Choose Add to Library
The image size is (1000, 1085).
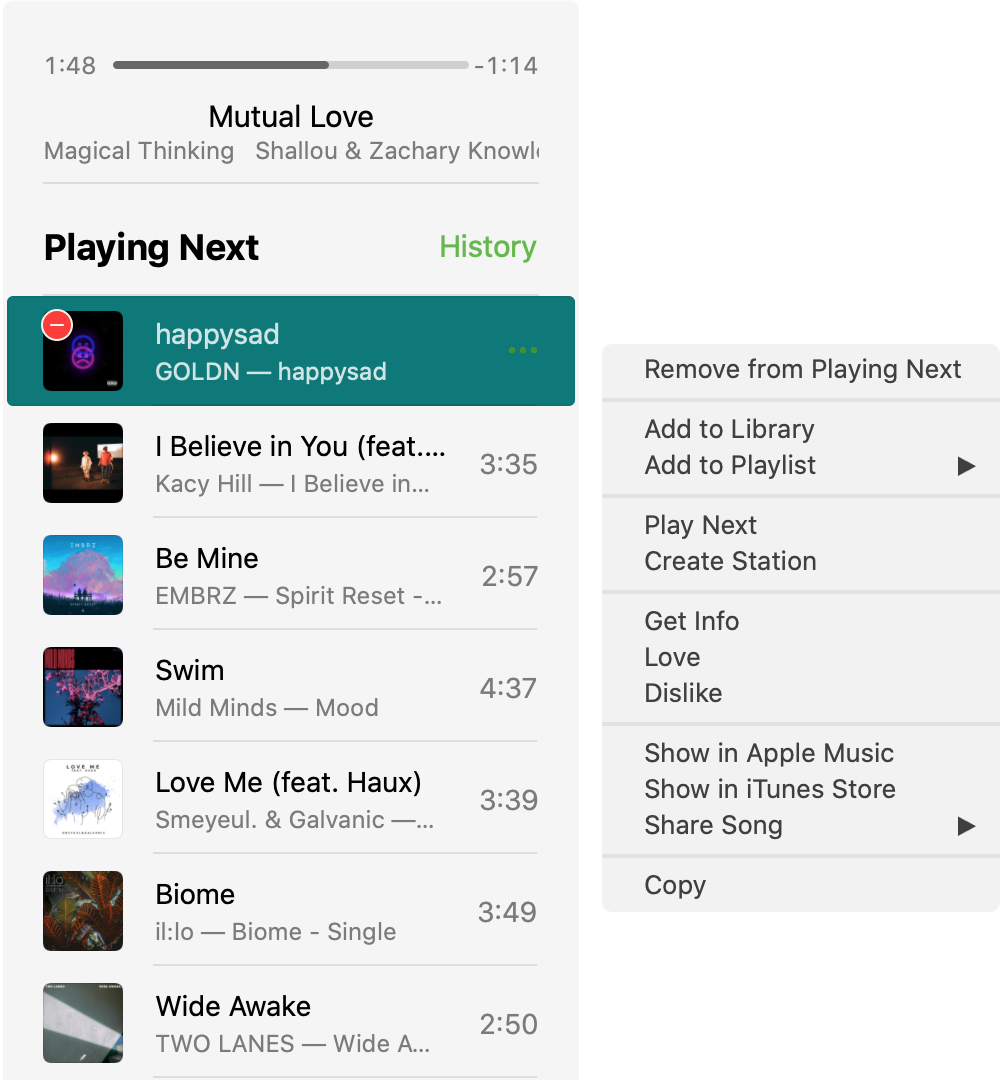point(801,429)
